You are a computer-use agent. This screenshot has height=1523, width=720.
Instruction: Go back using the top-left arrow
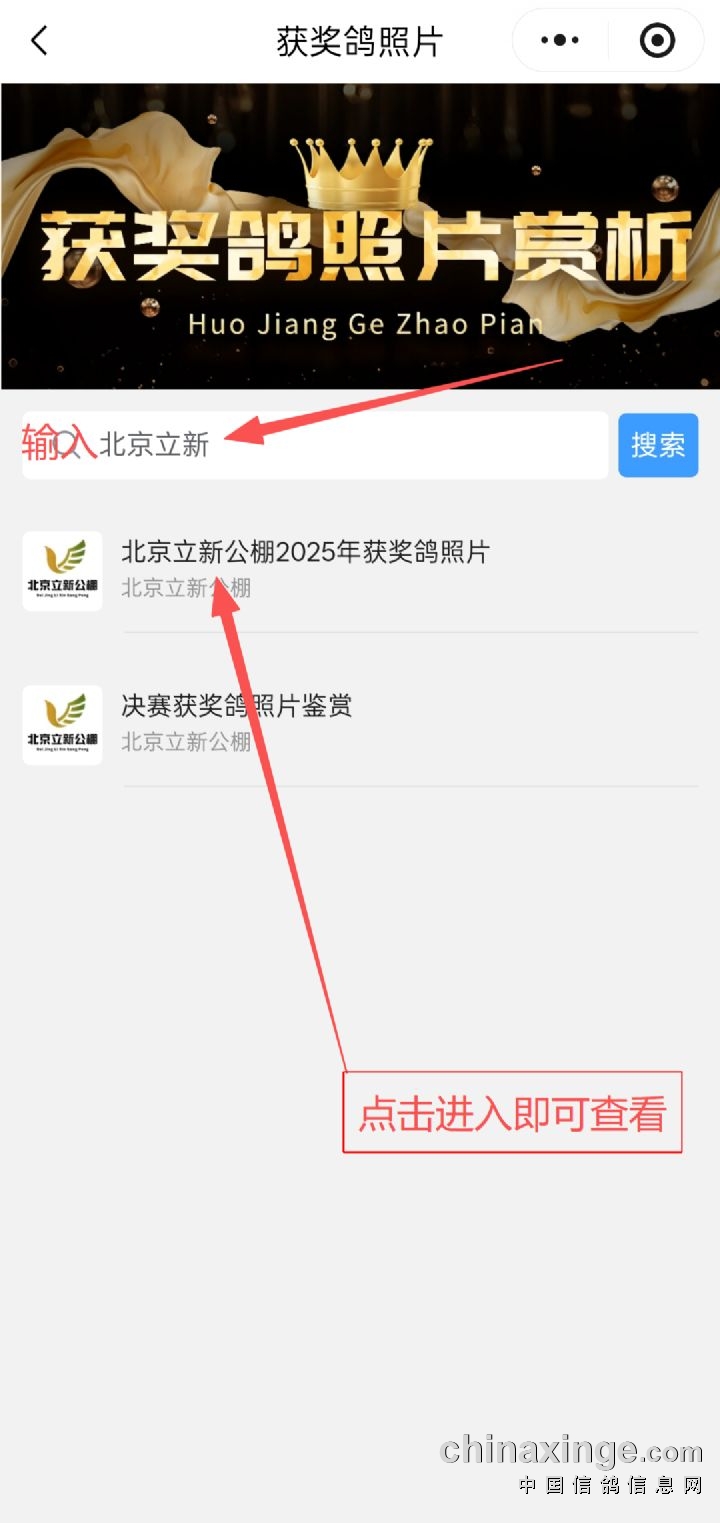(x=39, y=41)
